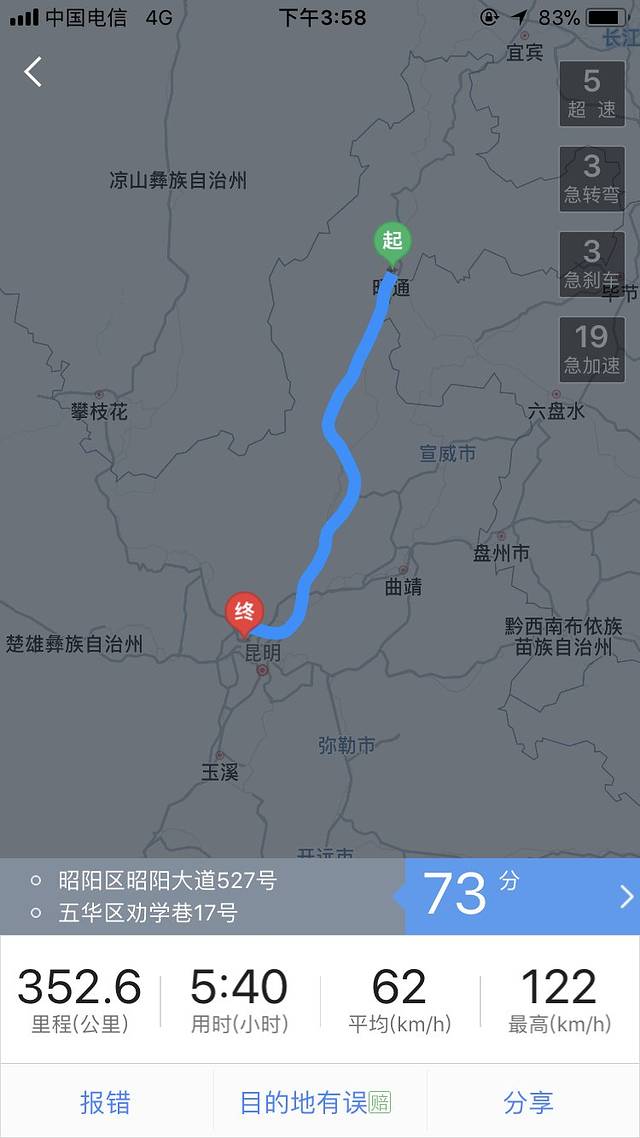View the 5 超速 speeding events
Viewport: 640px width, 1138px height.
(592, 93)
